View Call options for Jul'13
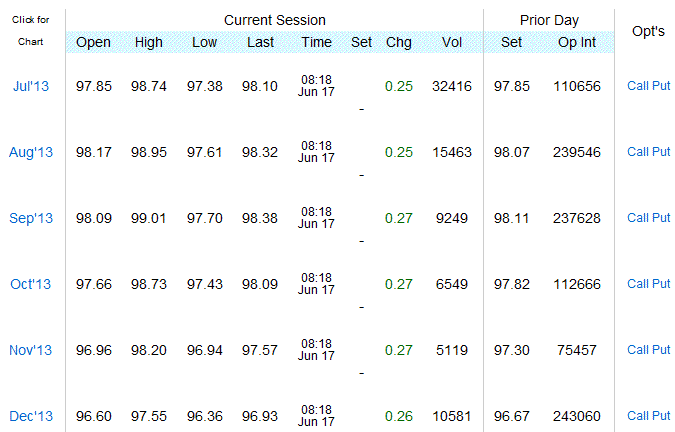 click(638, 86)
